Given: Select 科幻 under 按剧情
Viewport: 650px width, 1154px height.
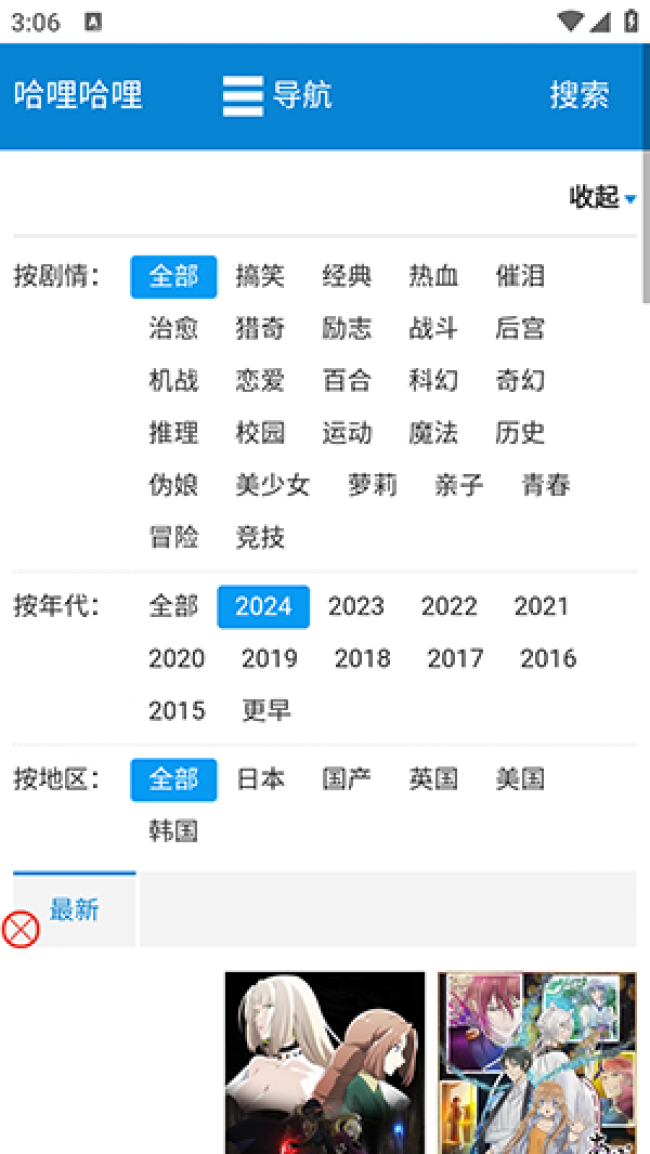Looking at the screenshot, I should pyautogui.click(x=434, y=381).
